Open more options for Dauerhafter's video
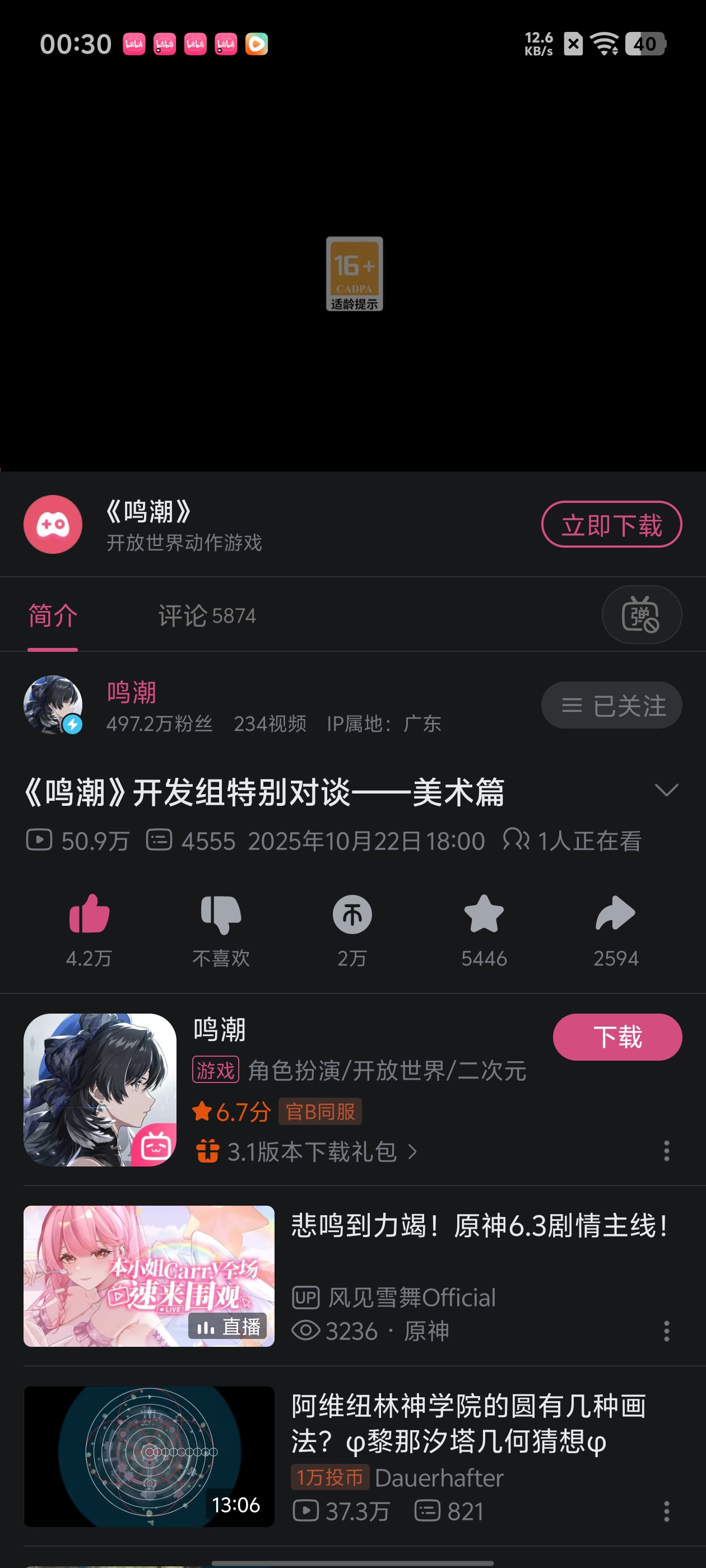The height and width of the screenshot is (1568, 706). tap(666, 1511)
